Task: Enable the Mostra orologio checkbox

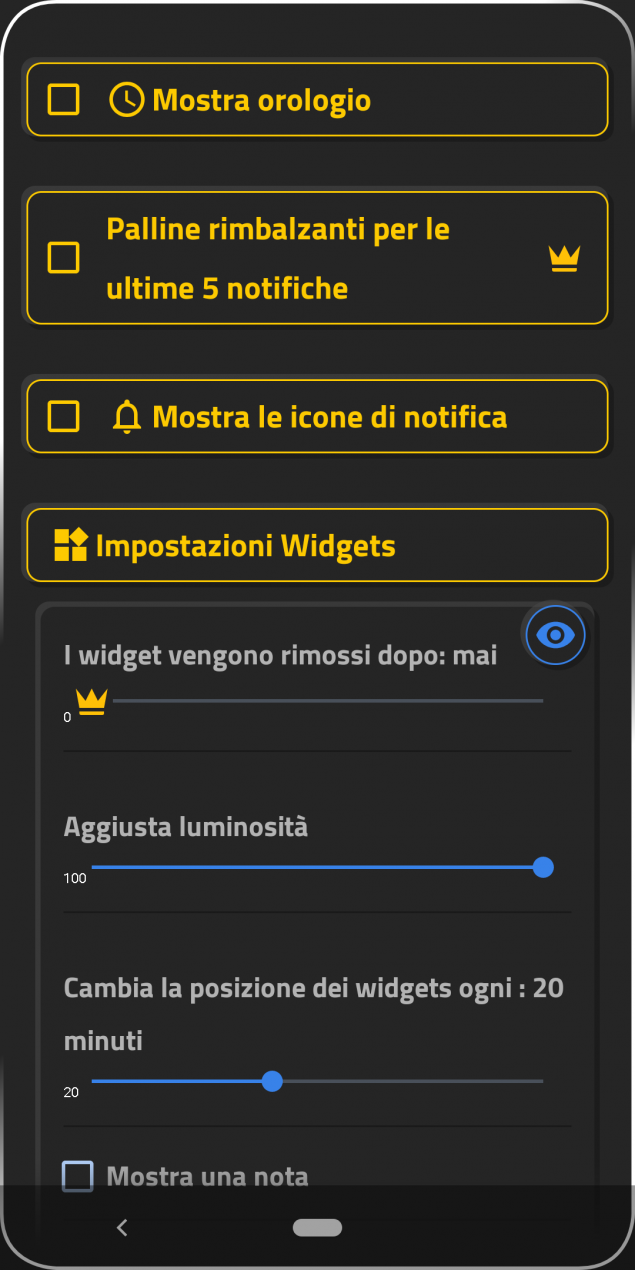Action: tap(64, 100)
